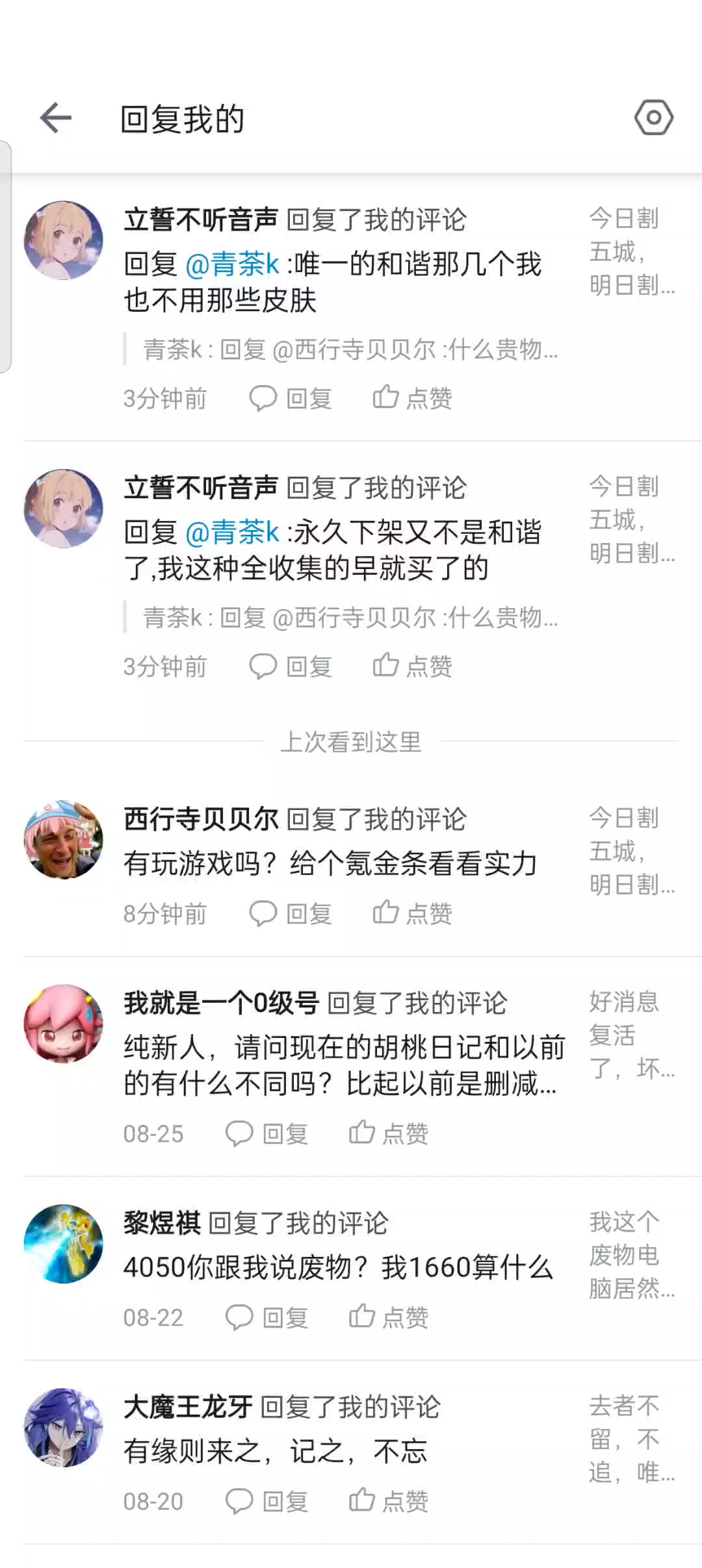This screenshot has height=1568, width=702.
Task: Like the comment from 我就是一个0级号
Action: pyautogui.click(x=388, y=1133)
